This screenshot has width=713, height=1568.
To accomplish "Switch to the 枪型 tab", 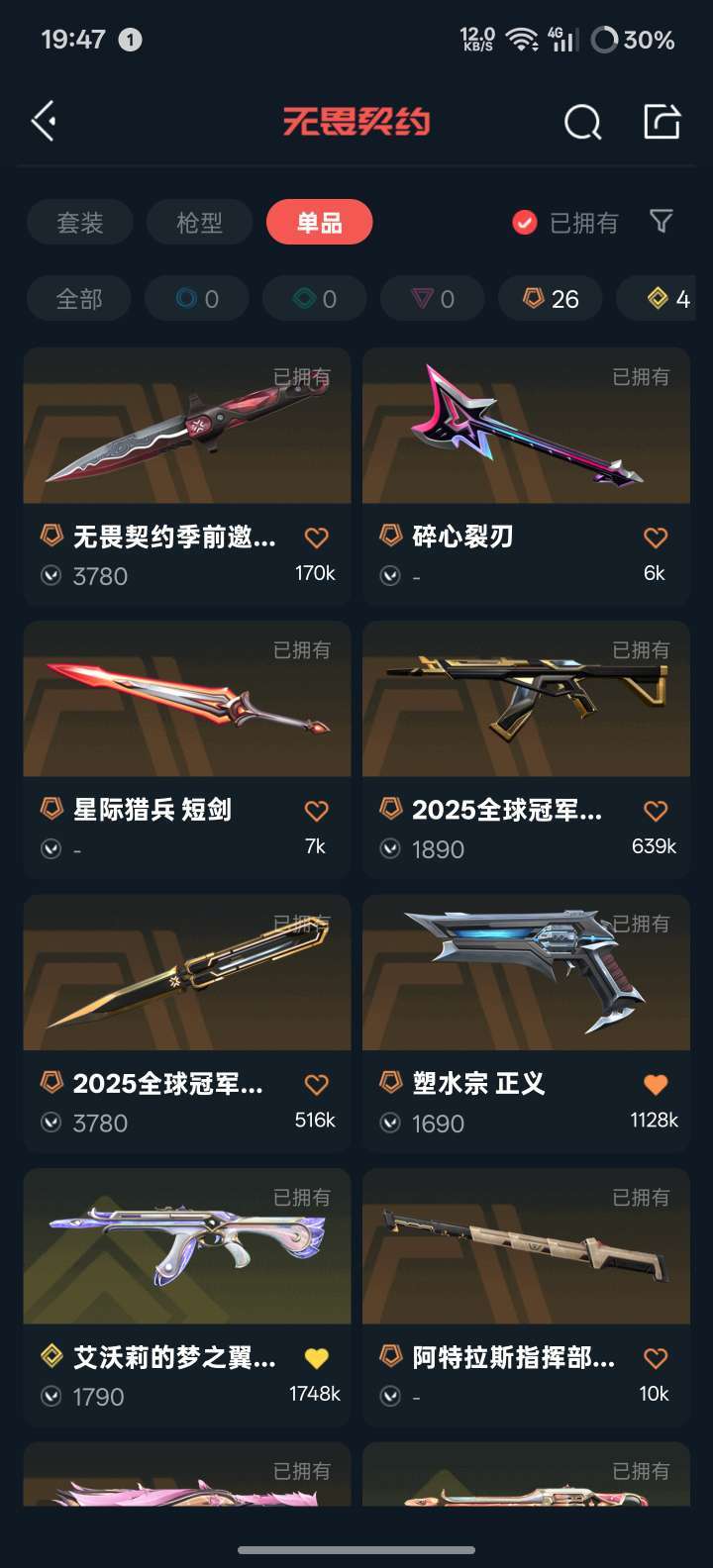I will coord(200,223).
